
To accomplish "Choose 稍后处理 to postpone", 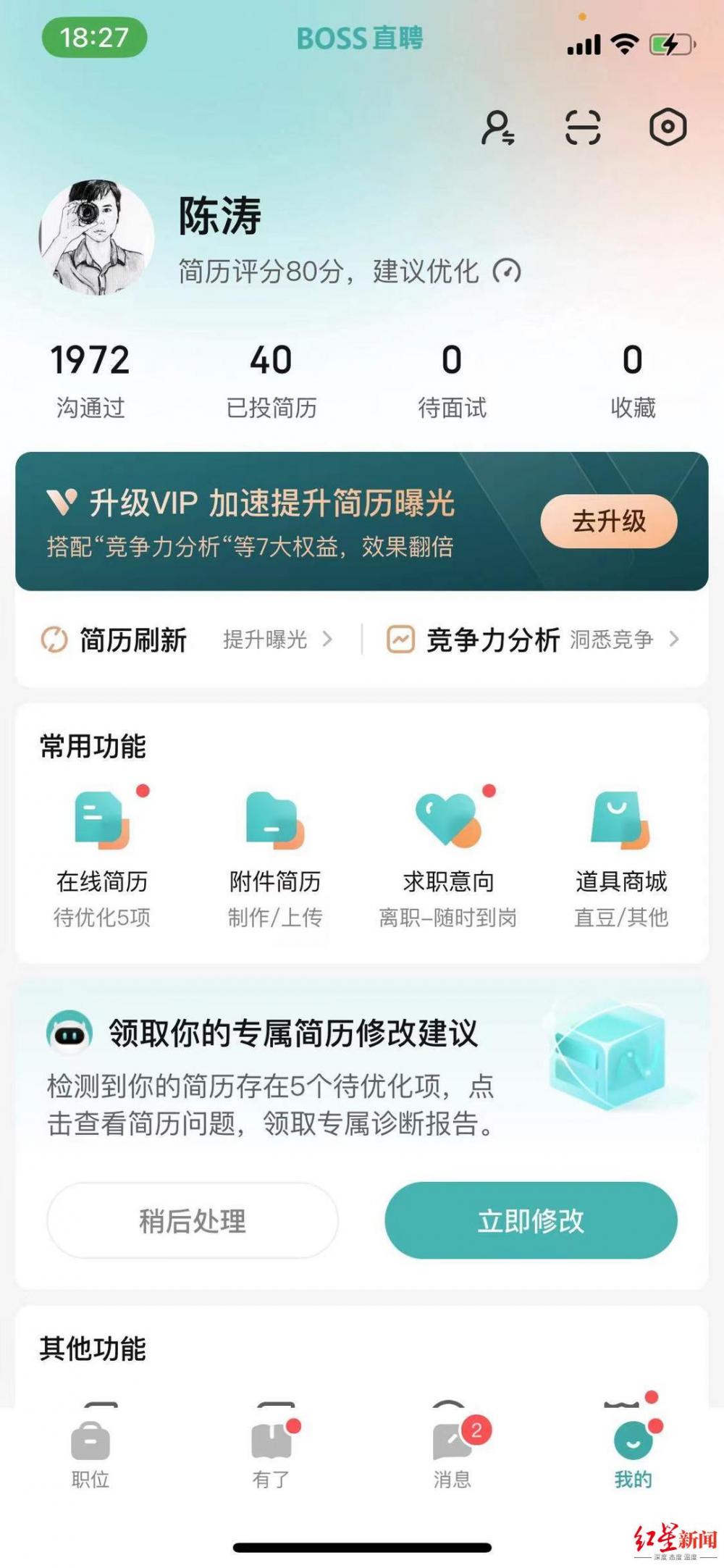I will [x=193, y=1220].
